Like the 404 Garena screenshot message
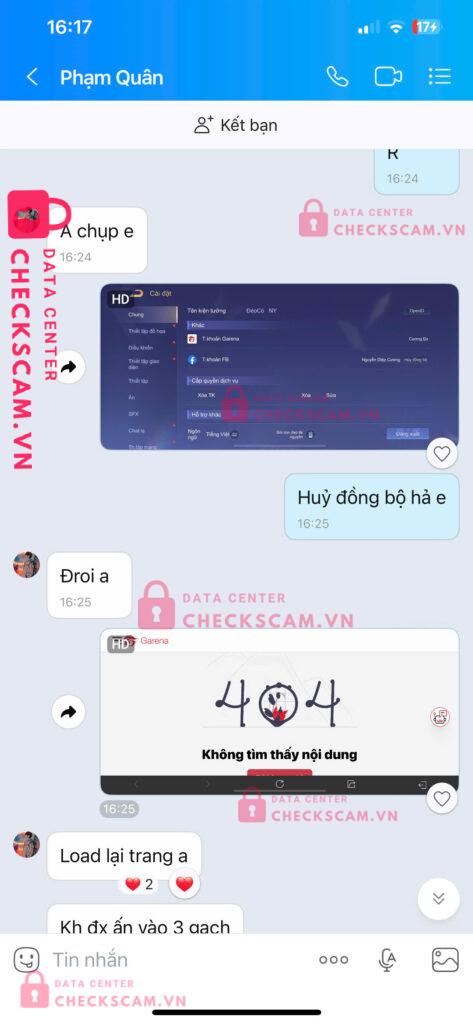The width and height of the screenshot is (473, 1024). tap(442, 798)
